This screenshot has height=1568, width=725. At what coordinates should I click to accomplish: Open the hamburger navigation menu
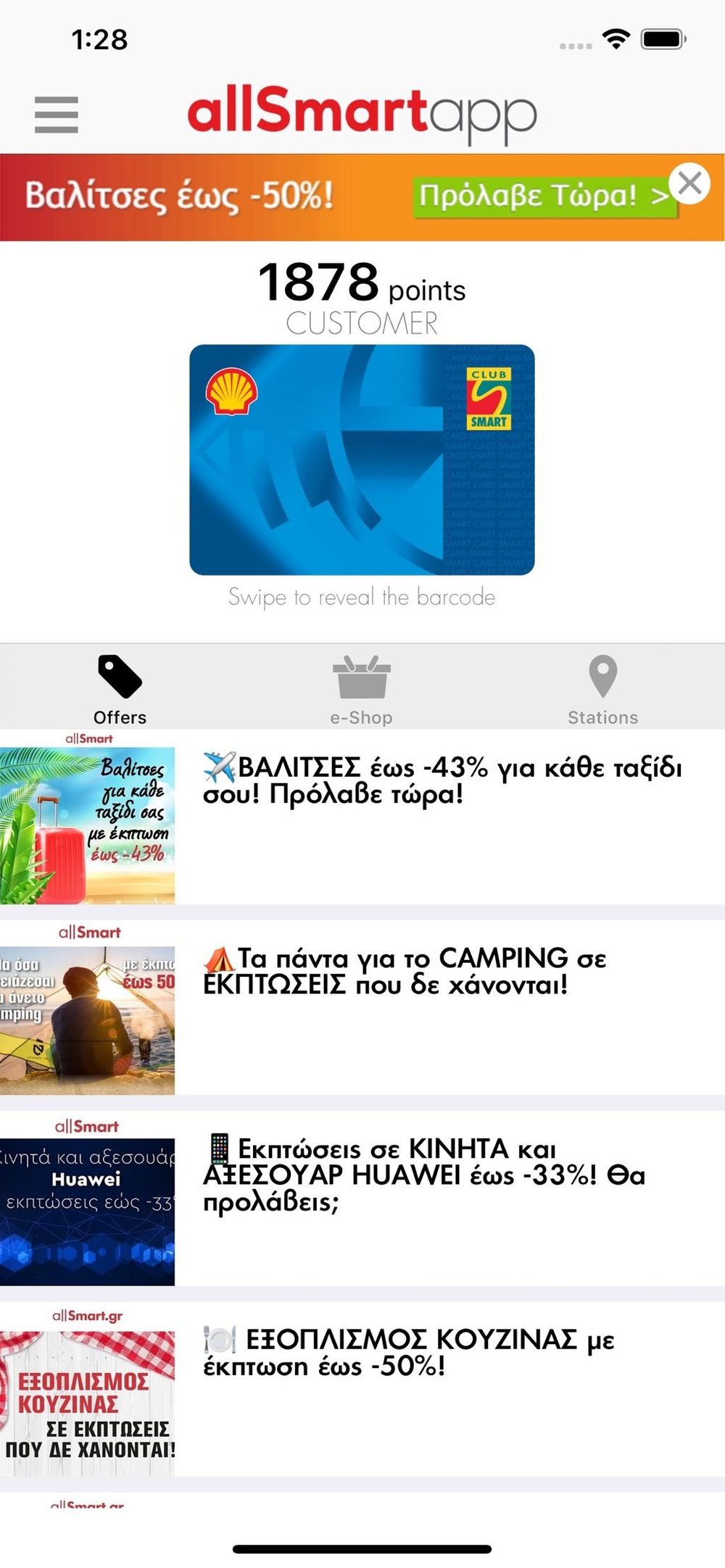point(55,114)
